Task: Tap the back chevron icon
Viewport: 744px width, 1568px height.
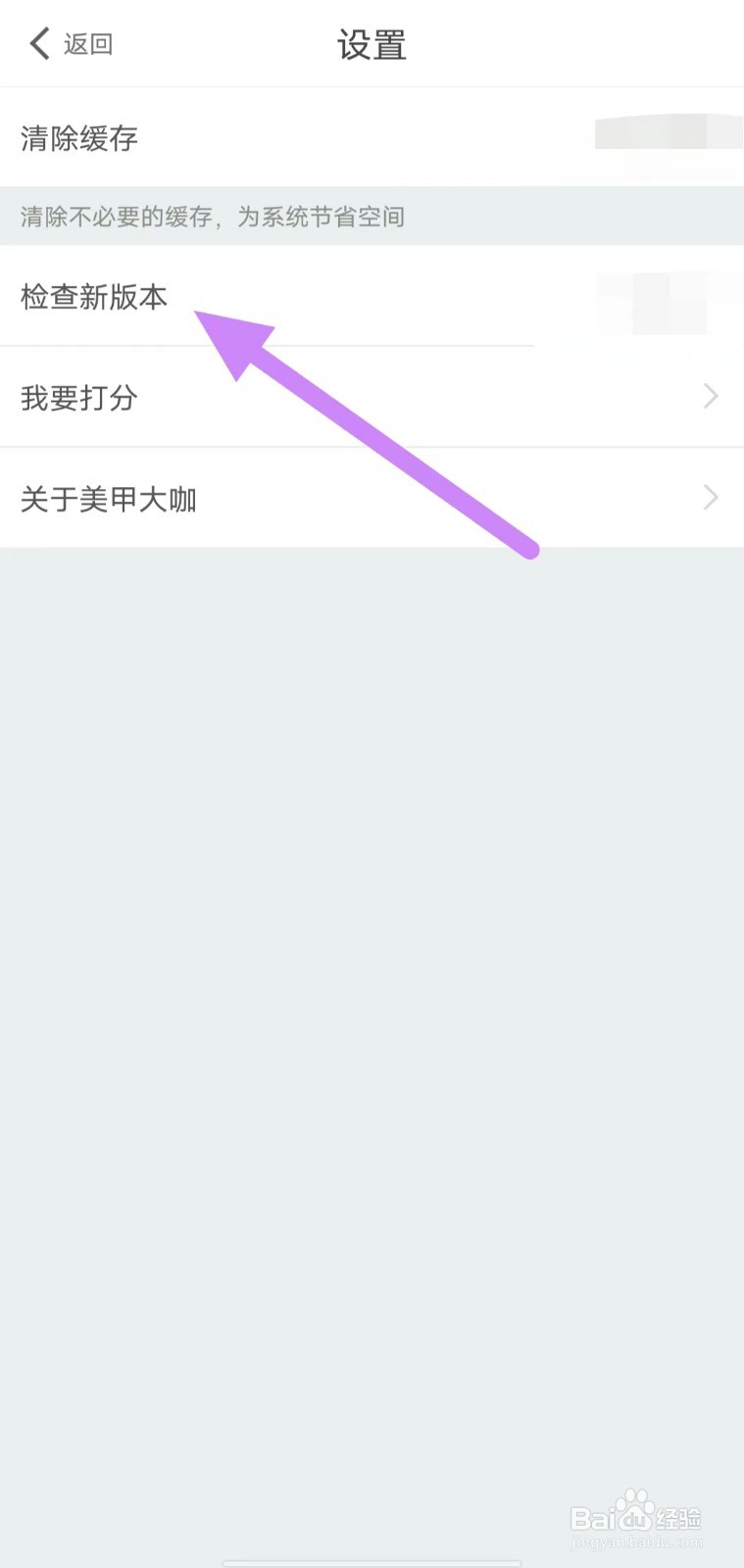Action: (37, 43)
